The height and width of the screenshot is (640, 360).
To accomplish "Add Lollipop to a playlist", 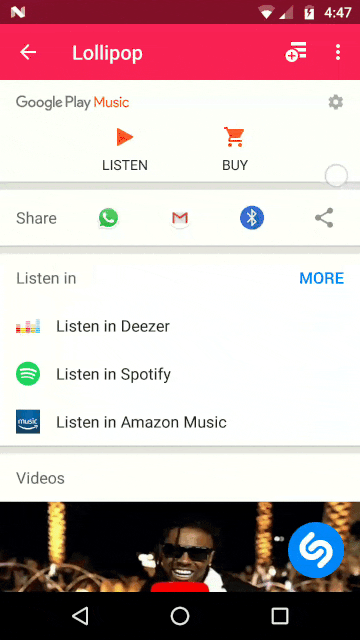I will tap(296, 52).
